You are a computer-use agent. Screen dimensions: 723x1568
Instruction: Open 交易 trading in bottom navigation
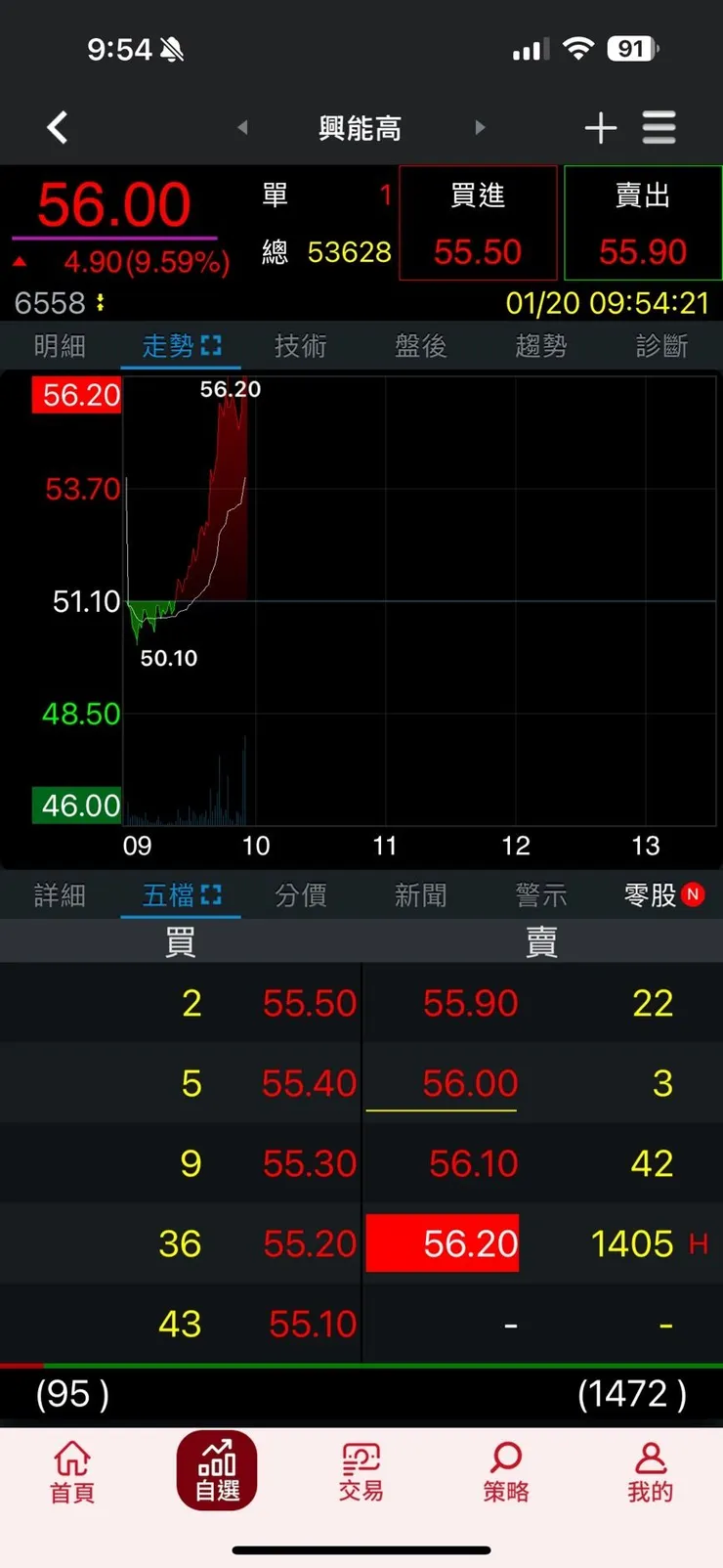[361, 1471]
